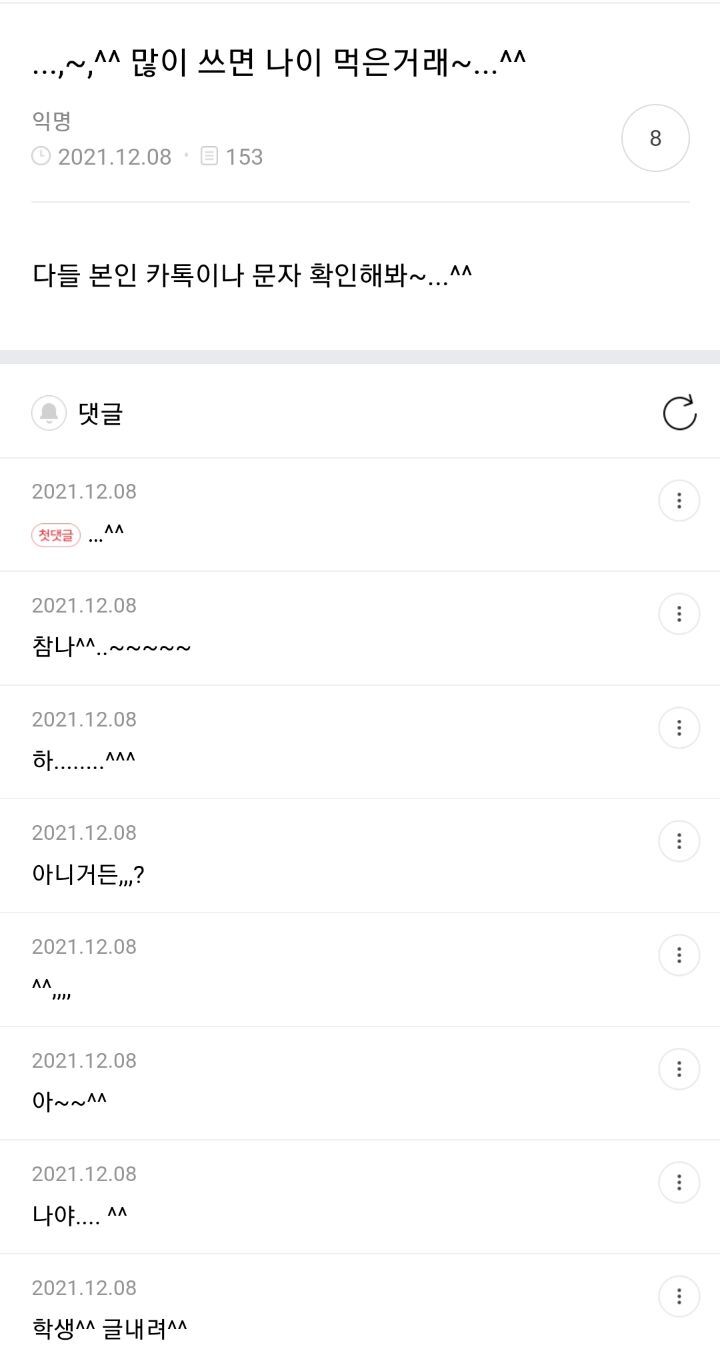
Task: Open options menu for comment '아~~^^'
Action: (679, 1069)
